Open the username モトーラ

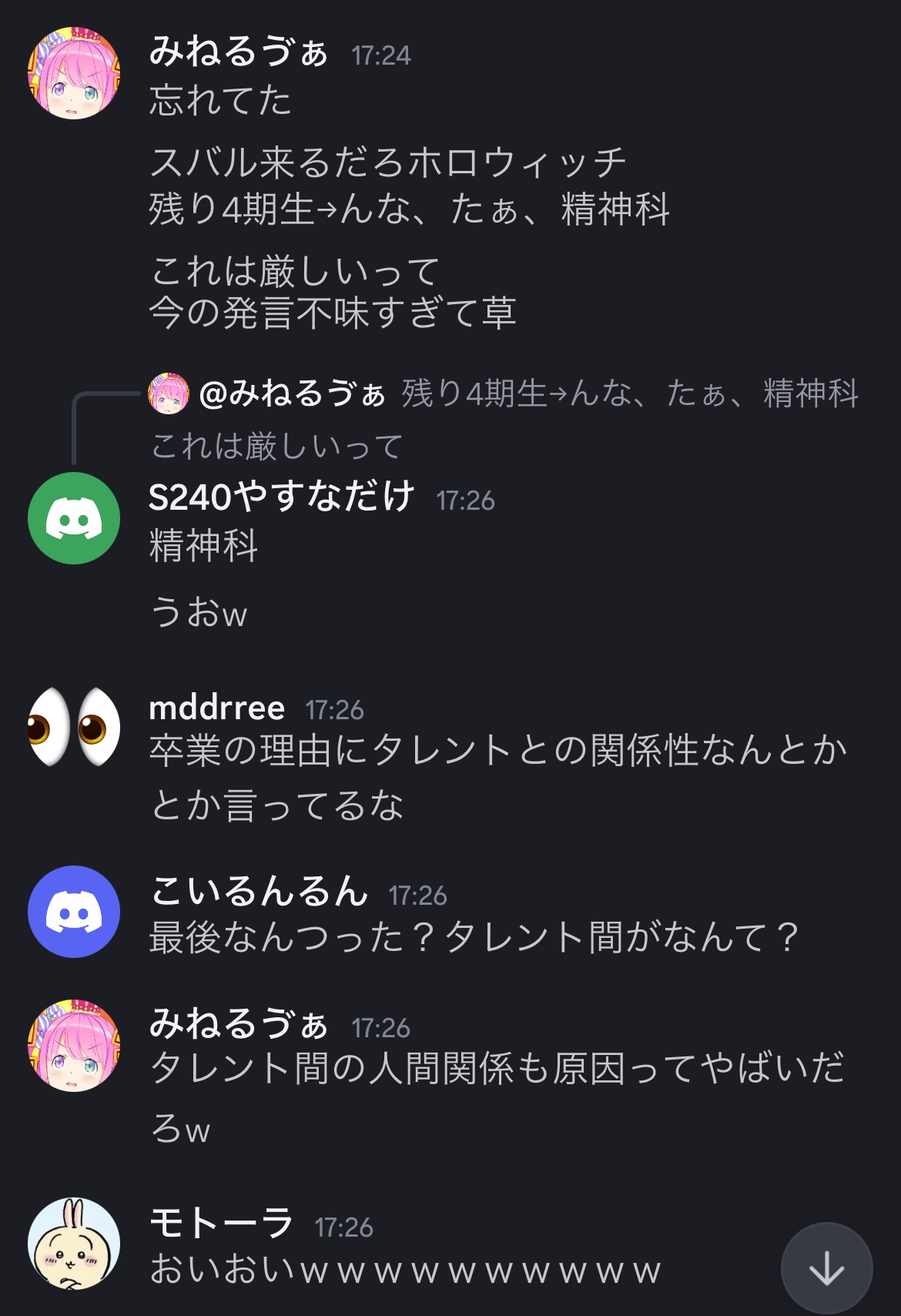coord(222,1223)
